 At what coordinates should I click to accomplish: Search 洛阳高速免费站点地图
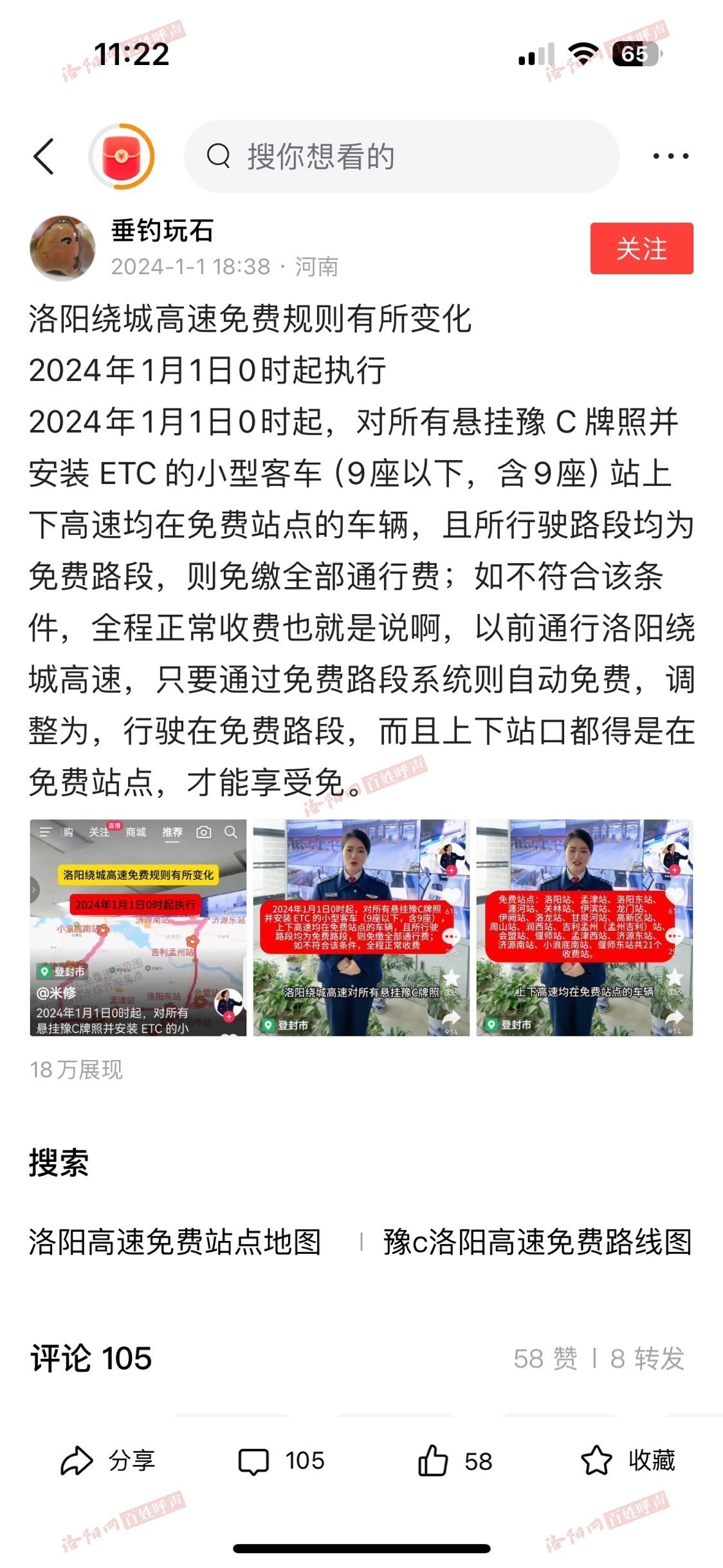click(x=175, y=1242)
